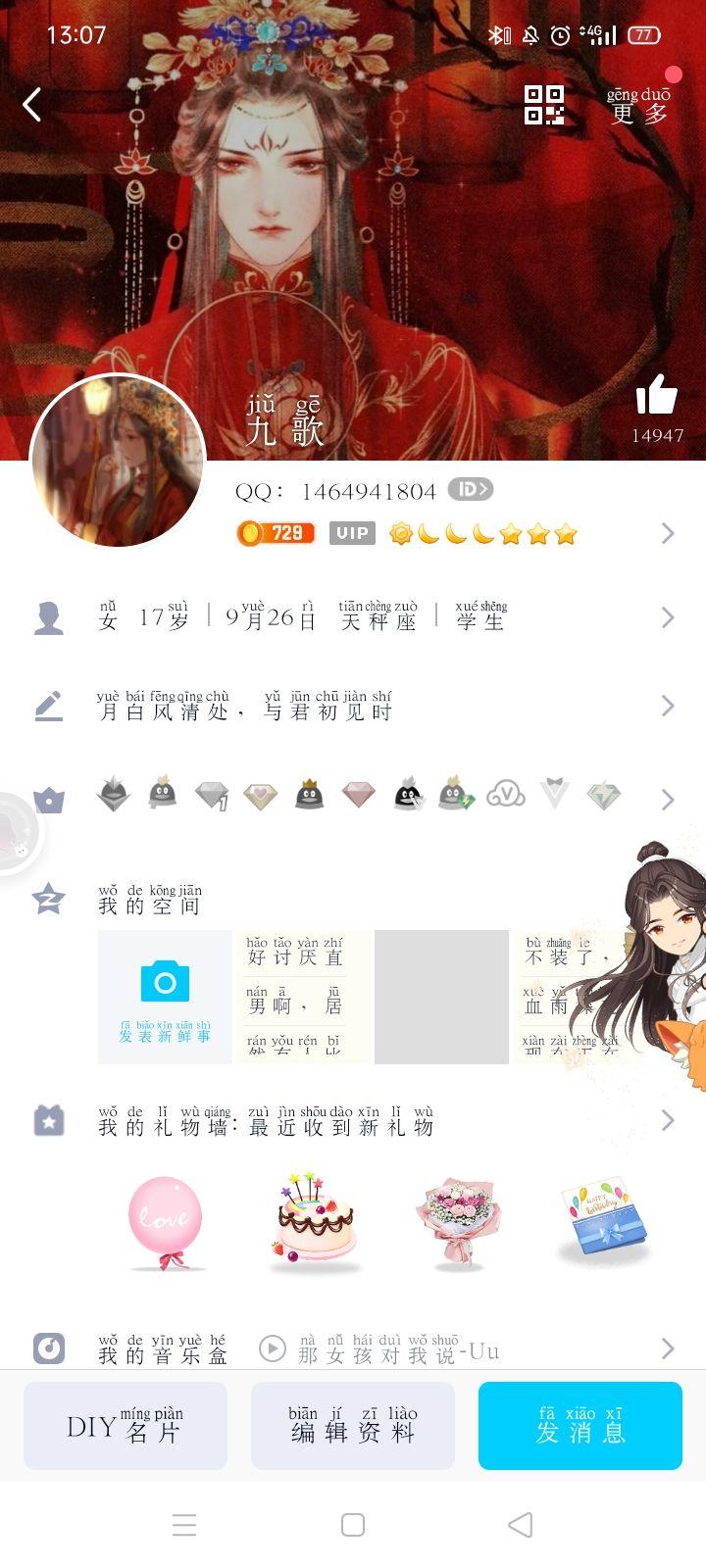Open the round profile avatar
Screen dimensions: 706x1568
click(118, 461)
